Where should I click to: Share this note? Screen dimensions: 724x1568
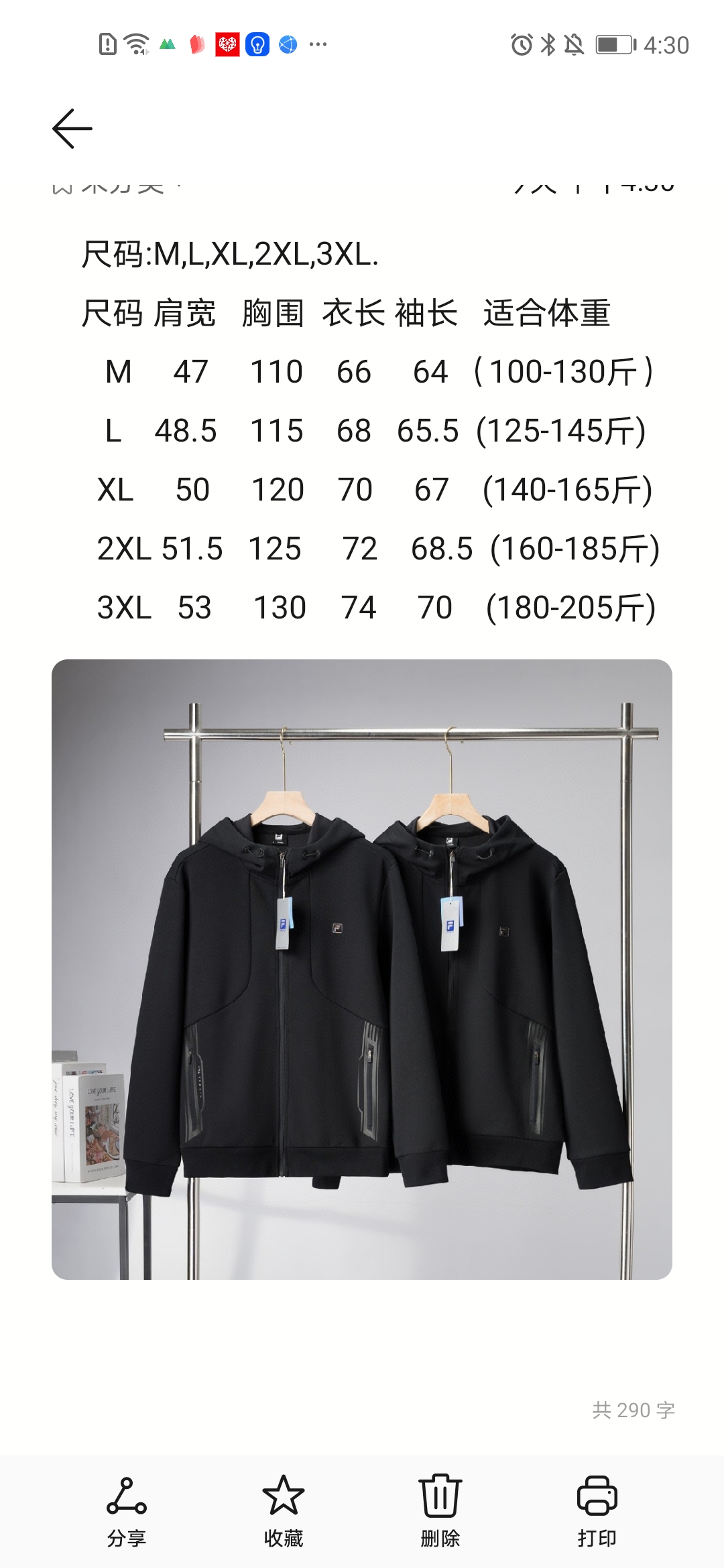tap(127, 1510)
